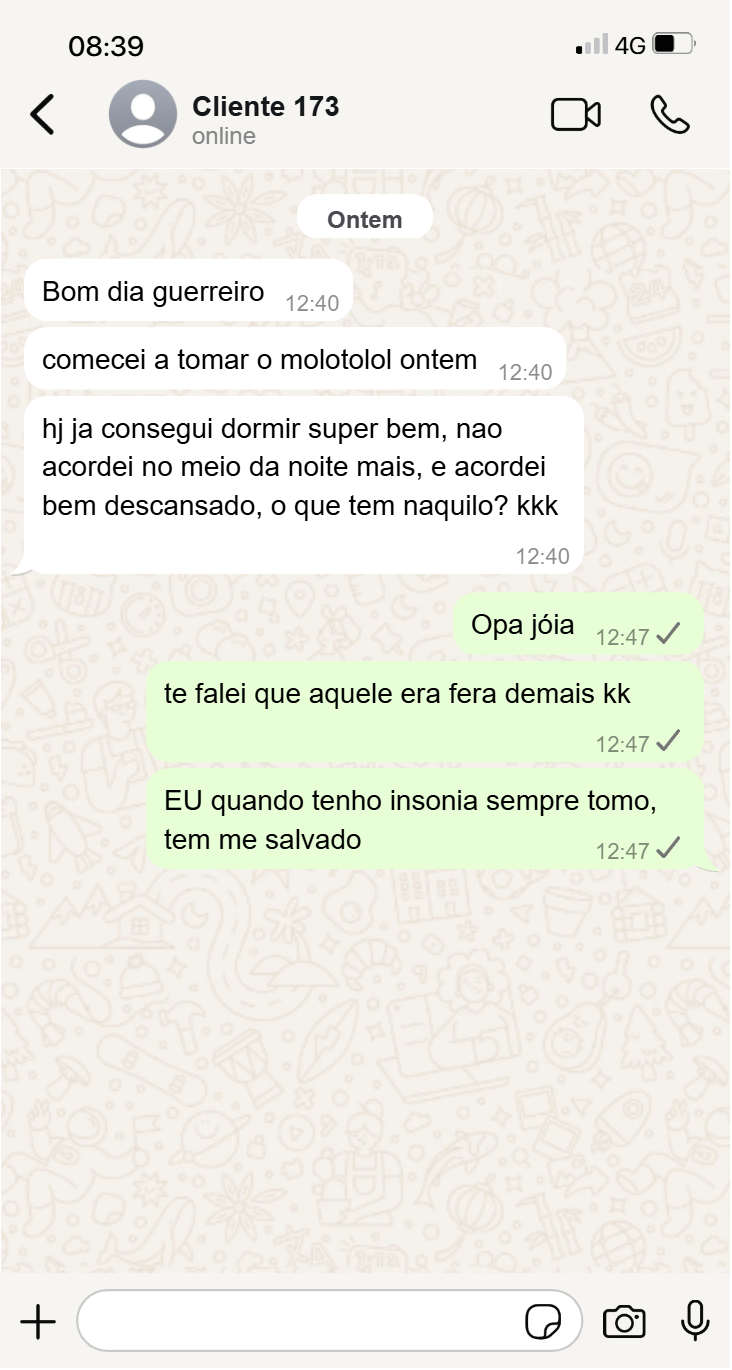Open the camera to send a photo

(x=624, y=1322)
